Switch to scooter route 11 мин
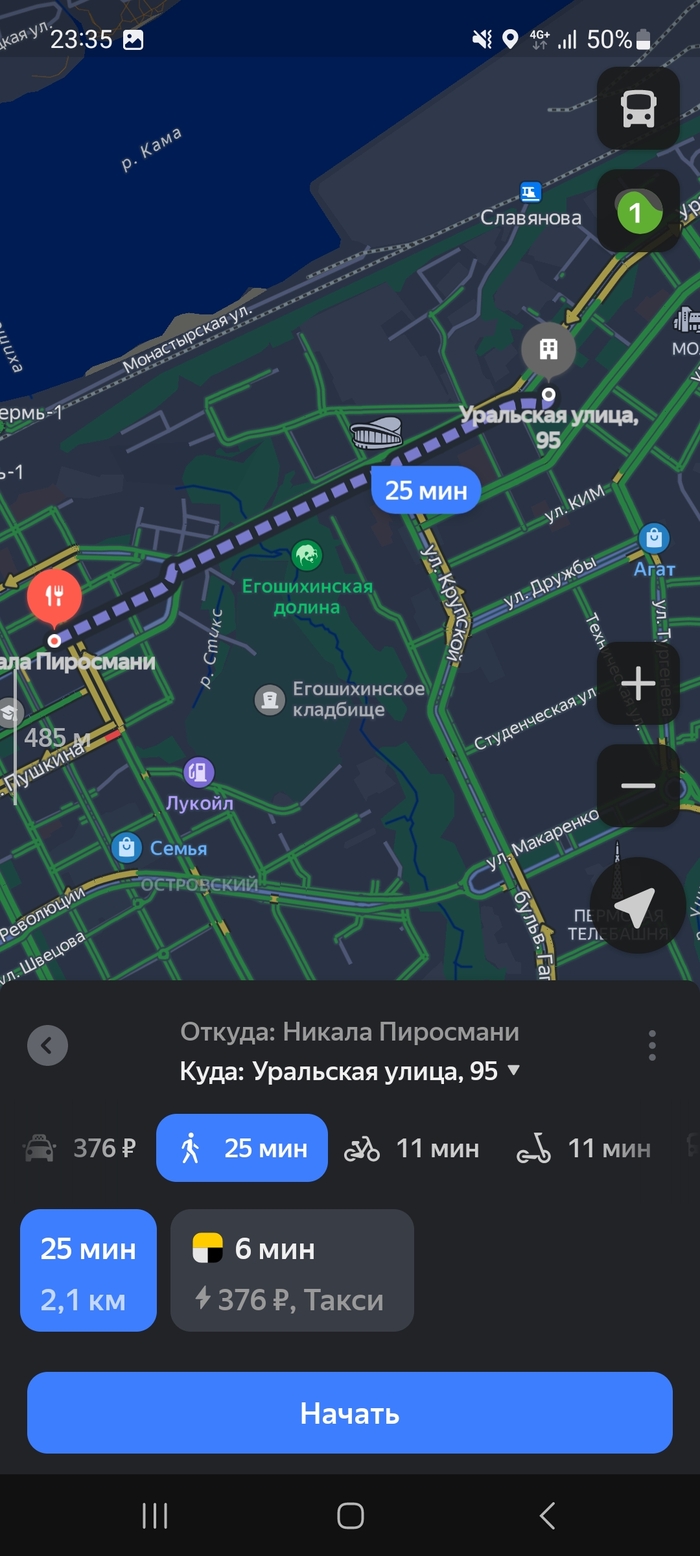The image size is (700, 1556). pos(583,1149)
